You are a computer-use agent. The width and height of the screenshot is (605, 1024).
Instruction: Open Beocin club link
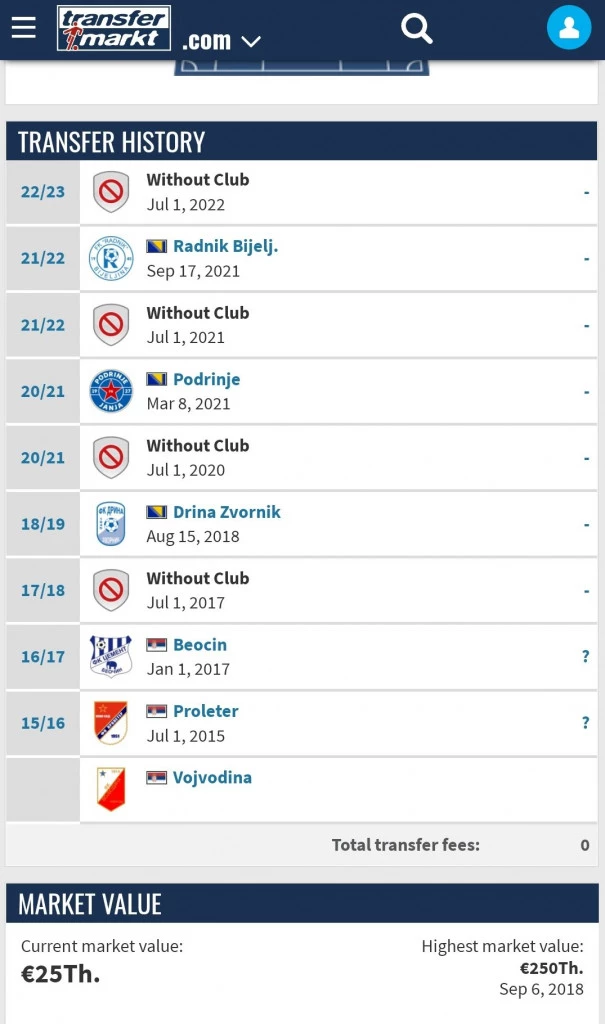199,645
